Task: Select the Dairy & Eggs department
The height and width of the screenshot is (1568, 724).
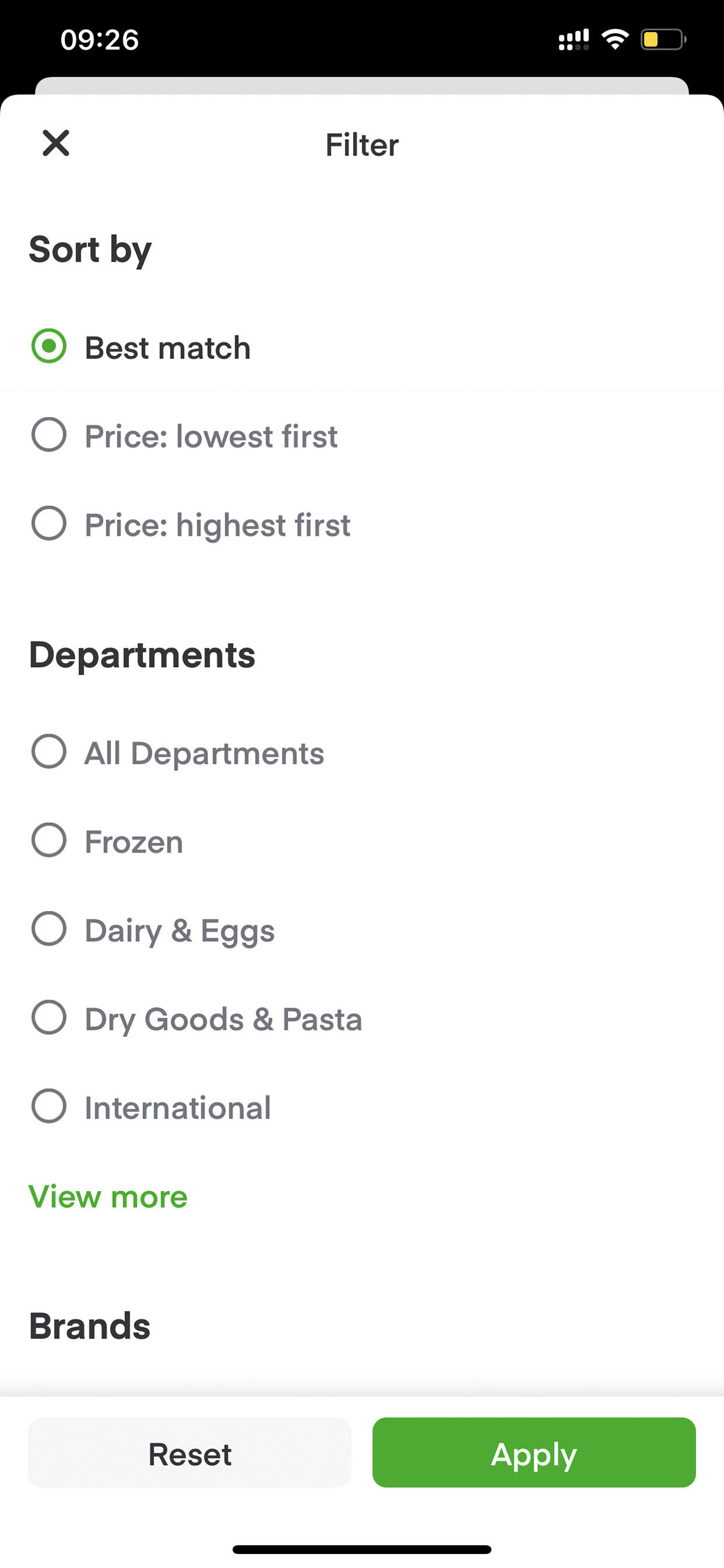Action: [362, 929]
